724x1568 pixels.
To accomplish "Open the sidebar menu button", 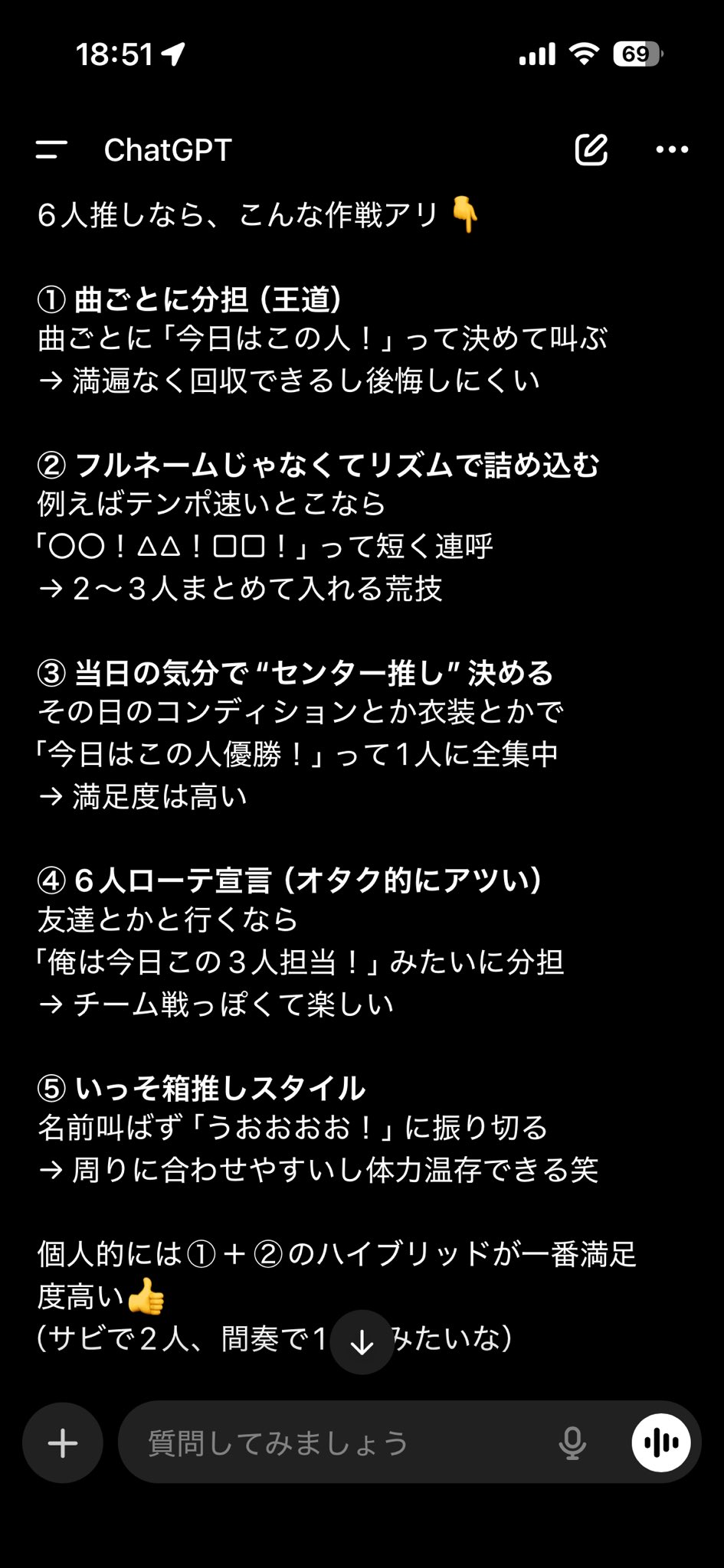I will click(51, 150).
